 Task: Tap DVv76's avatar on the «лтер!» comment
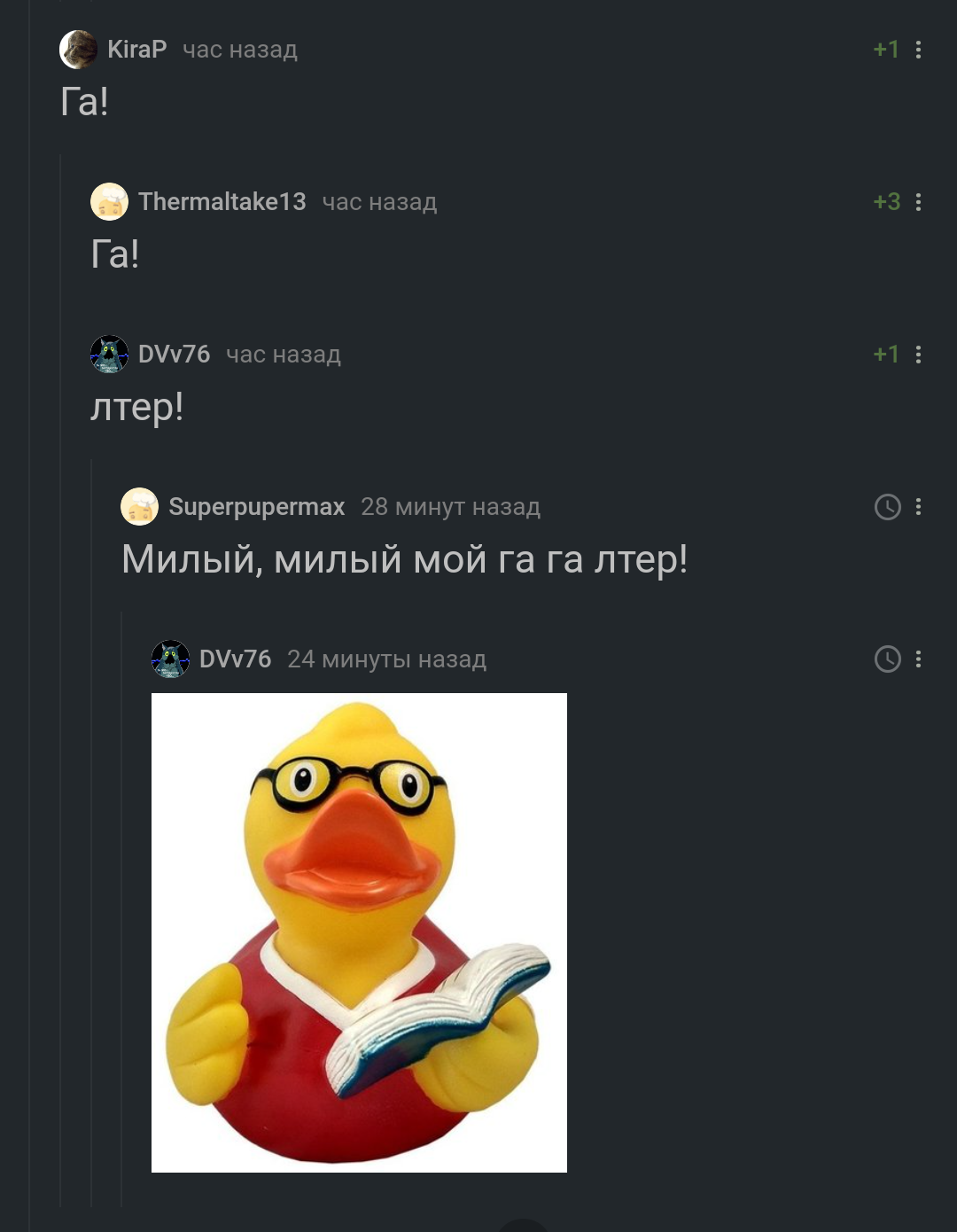click(x=109, y=355)
